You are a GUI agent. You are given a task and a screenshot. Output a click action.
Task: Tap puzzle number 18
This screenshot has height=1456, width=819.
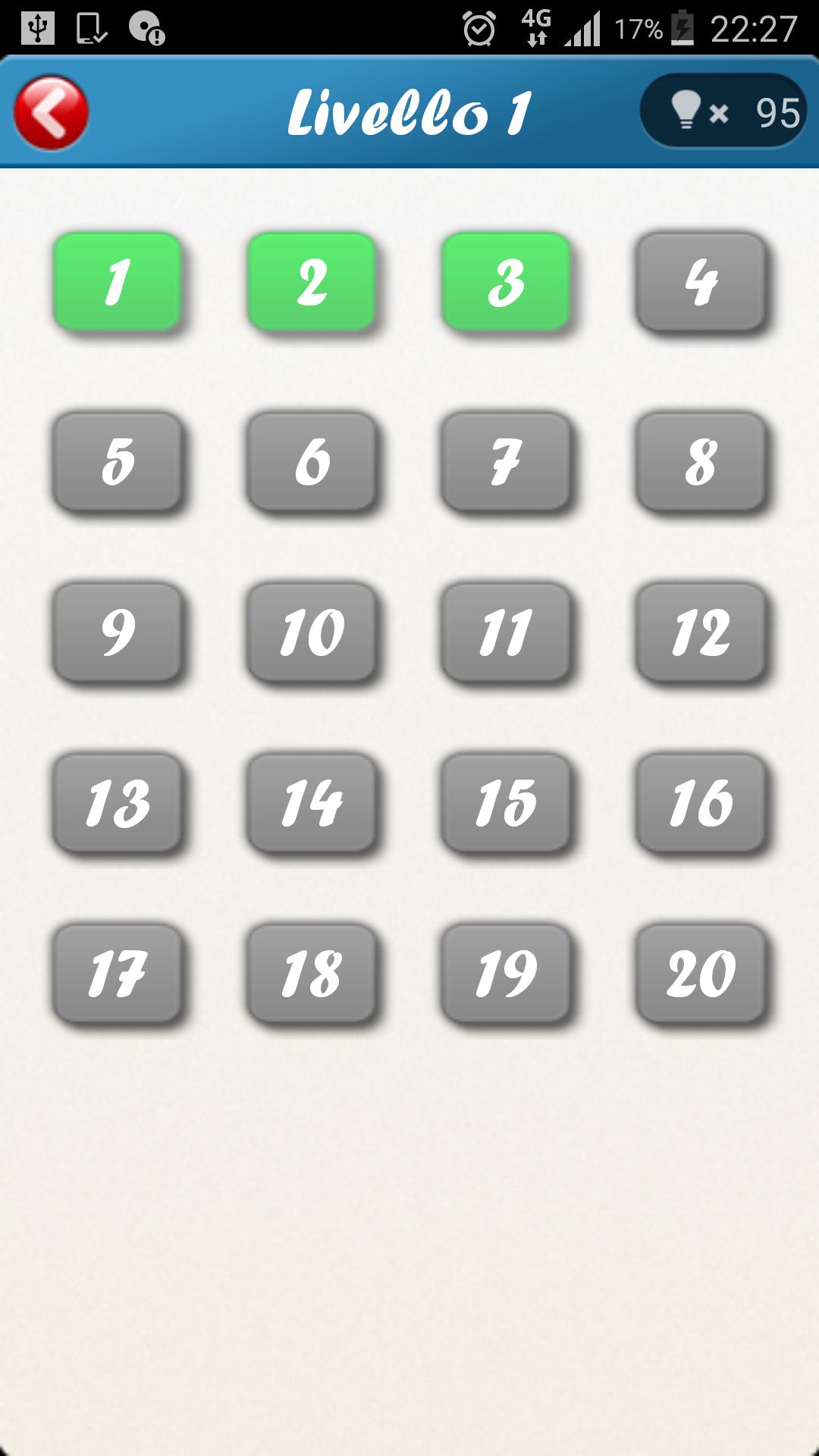(x=312, y=973)
